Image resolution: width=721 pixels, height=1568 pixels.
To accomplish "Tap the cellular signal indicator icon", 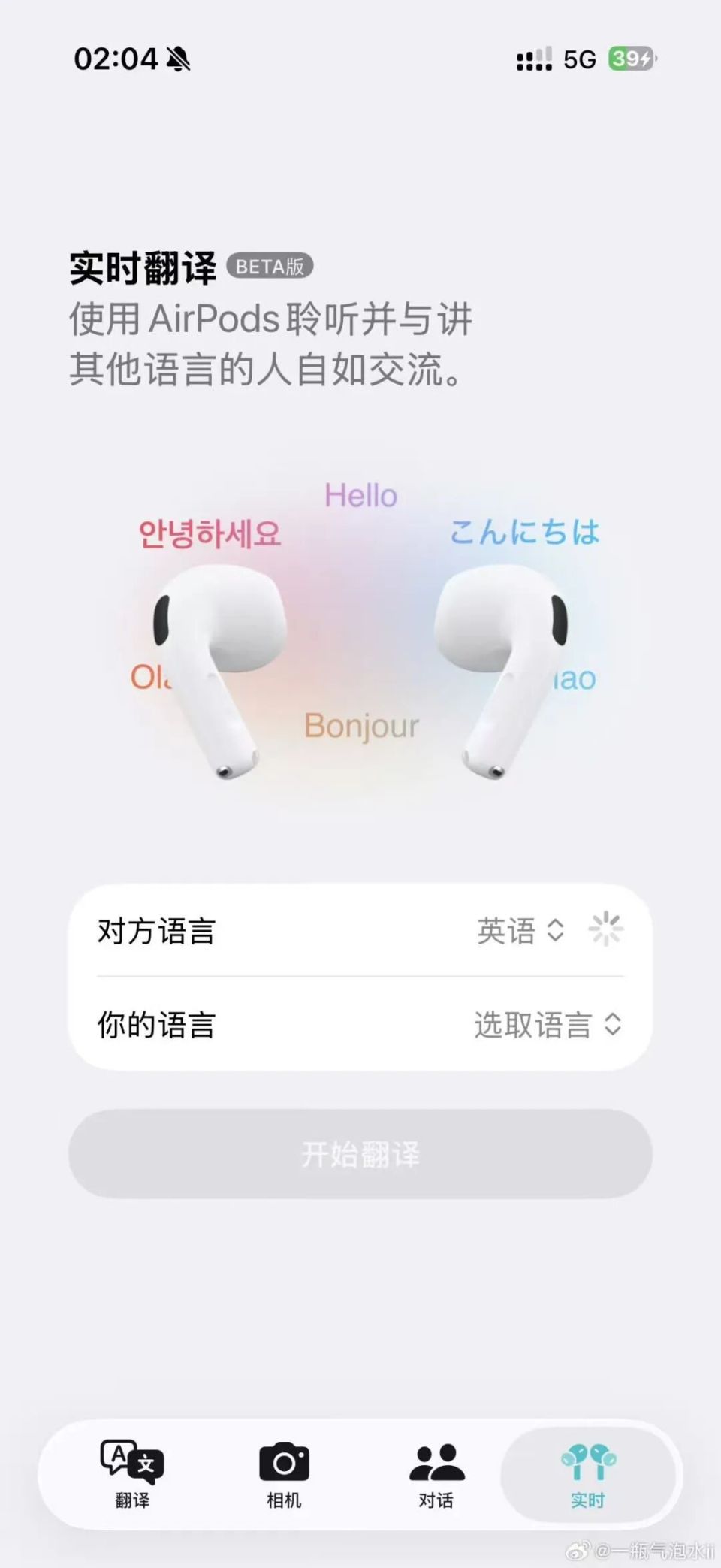I will click(533, 59).
